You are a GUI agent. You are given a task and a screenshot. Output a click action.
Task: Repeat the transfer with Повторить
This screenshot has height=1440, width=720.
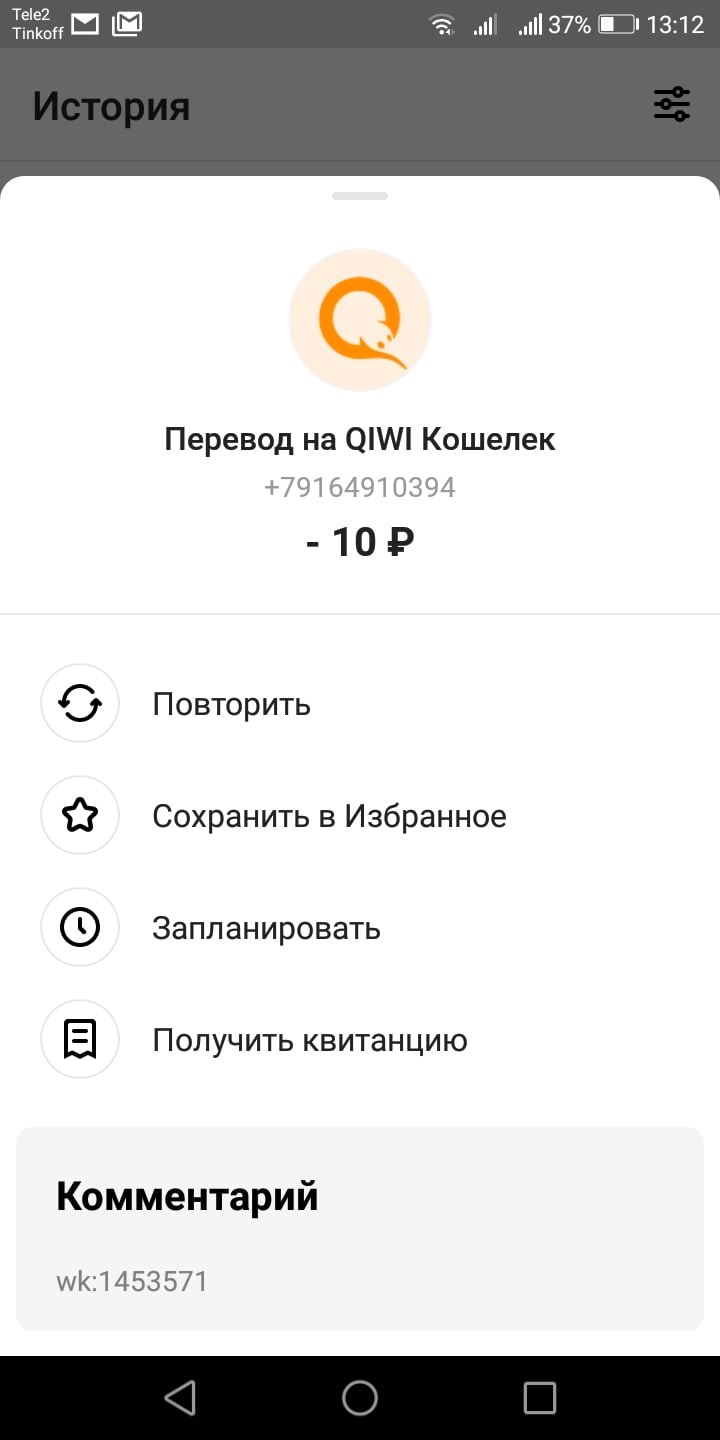[231, 704]
